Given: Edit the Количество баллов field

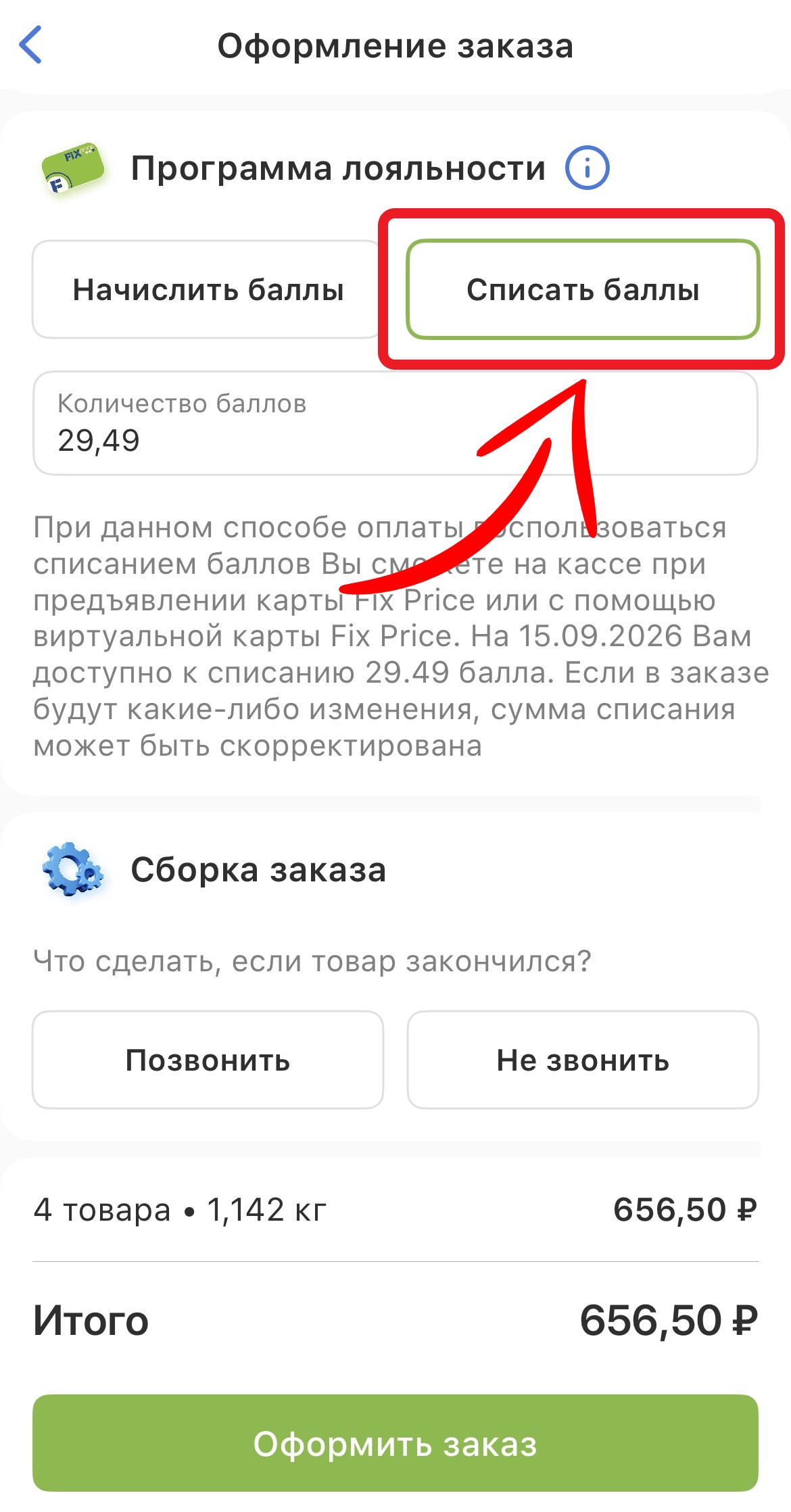Looking at the screenshot, I should click(x=395, y=423).
